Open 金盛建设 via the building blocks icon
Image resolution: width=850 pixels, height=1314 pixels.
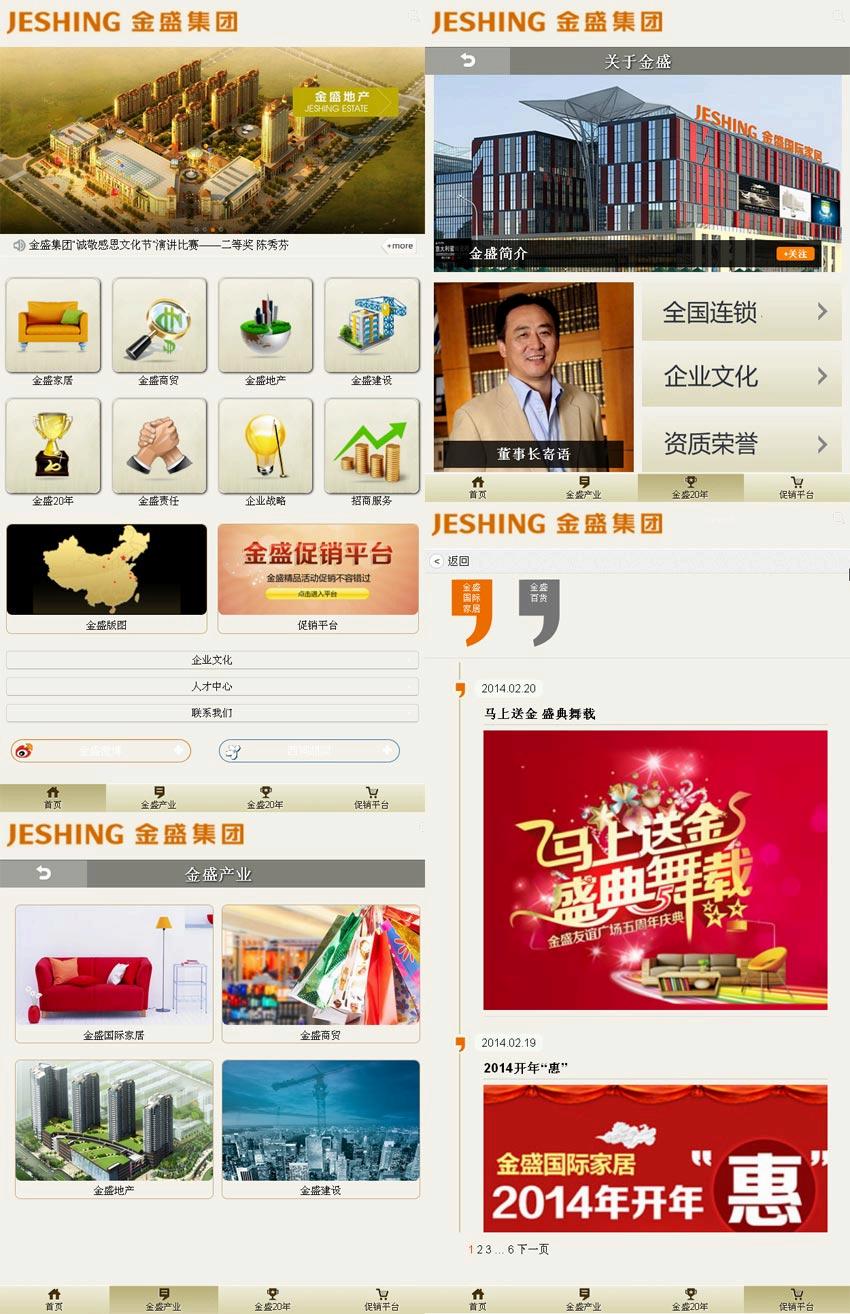tap(372, 327)
